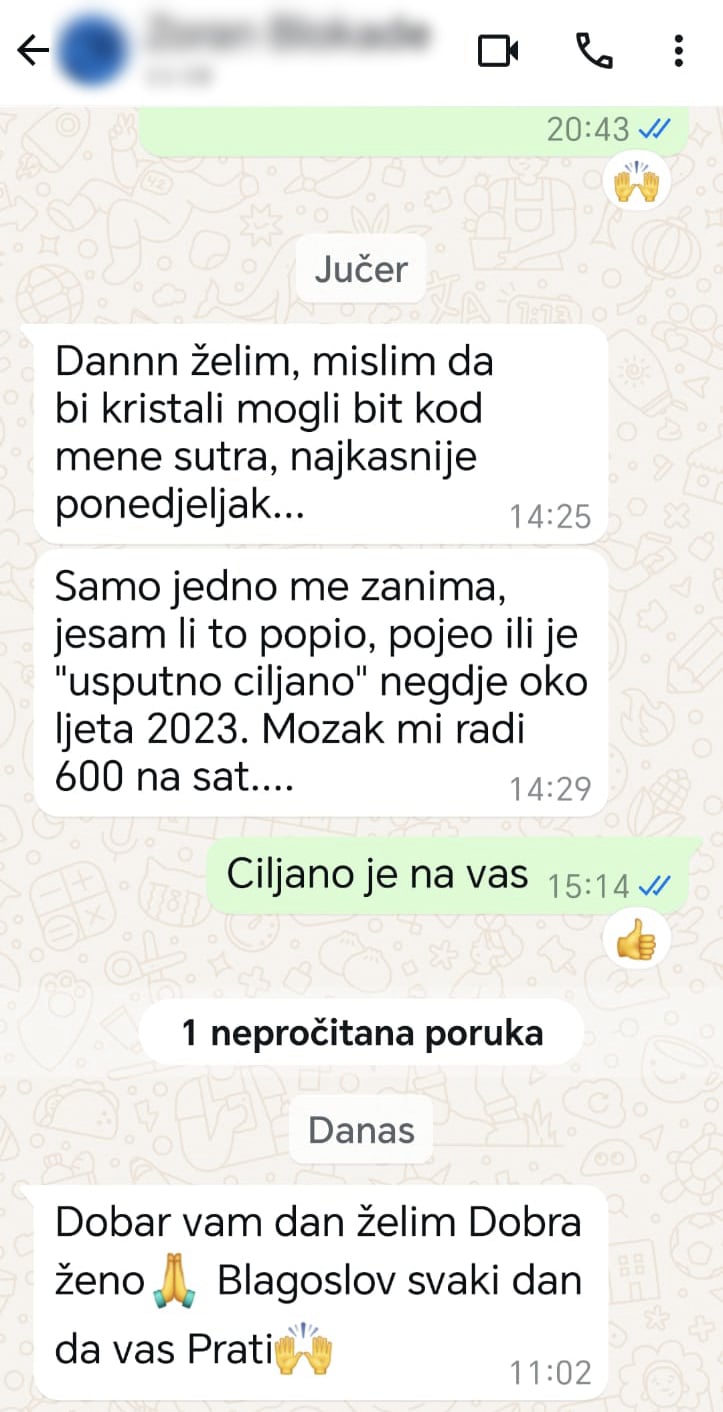Tap the raised-hands emoji reaction
723x1412 pixels.
(x=637, y=182)
